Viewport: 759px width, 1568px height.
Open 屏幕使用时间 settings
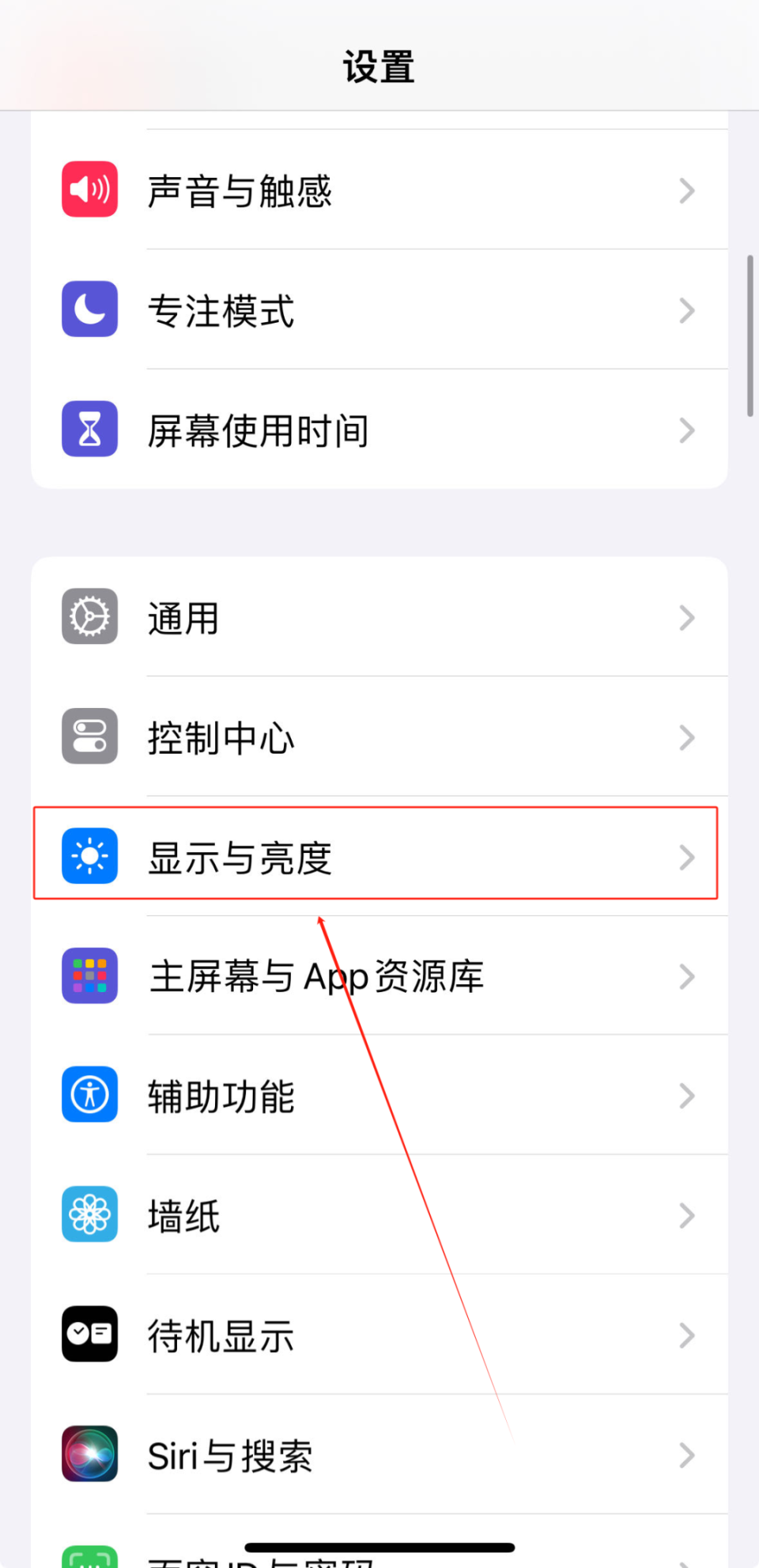378,430
